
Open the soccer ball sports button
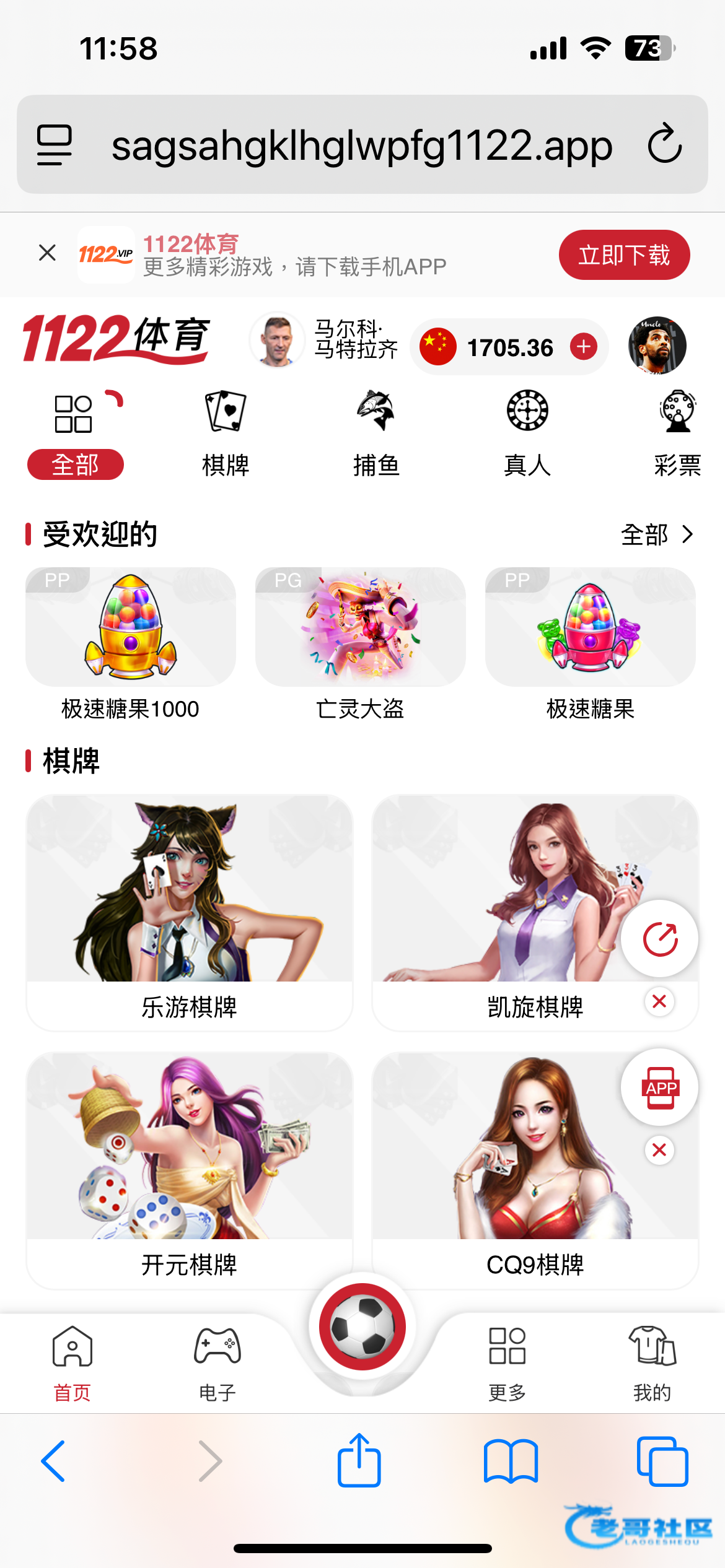pyautogui.click(x=362, y=1326)
